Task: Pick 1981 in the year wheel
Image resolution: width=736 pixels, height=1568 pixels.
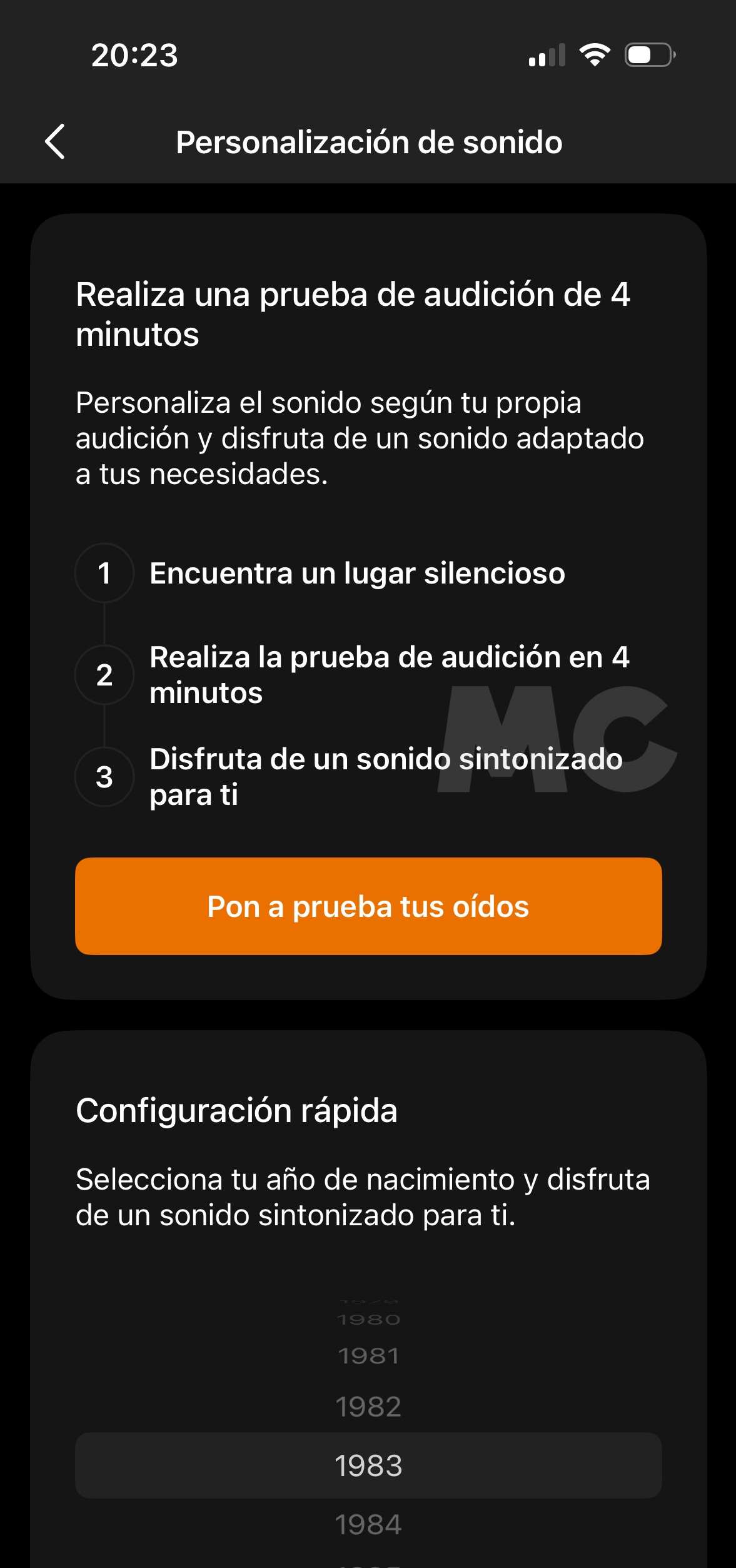Action: point(368,1356)
